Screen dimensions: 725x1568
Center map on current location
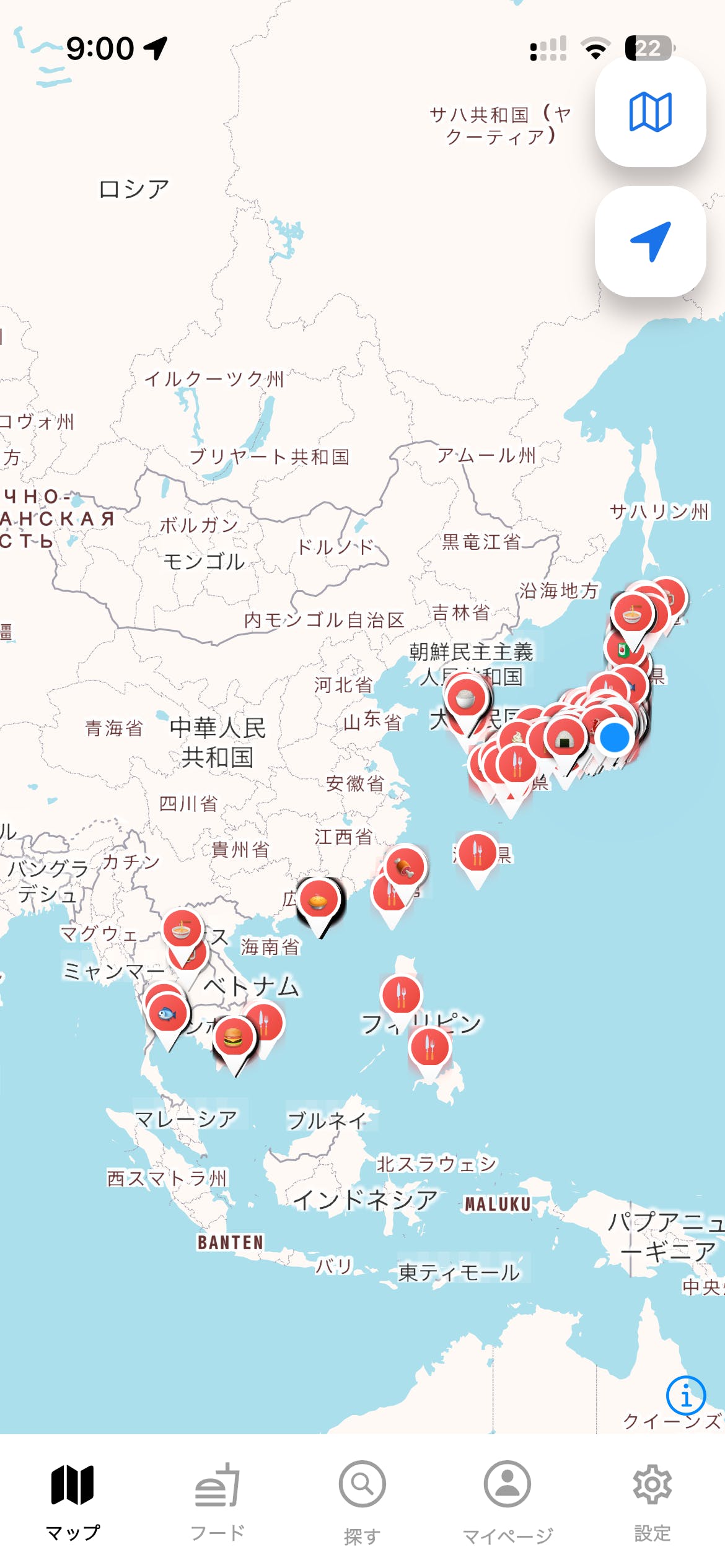click(650, 242)
